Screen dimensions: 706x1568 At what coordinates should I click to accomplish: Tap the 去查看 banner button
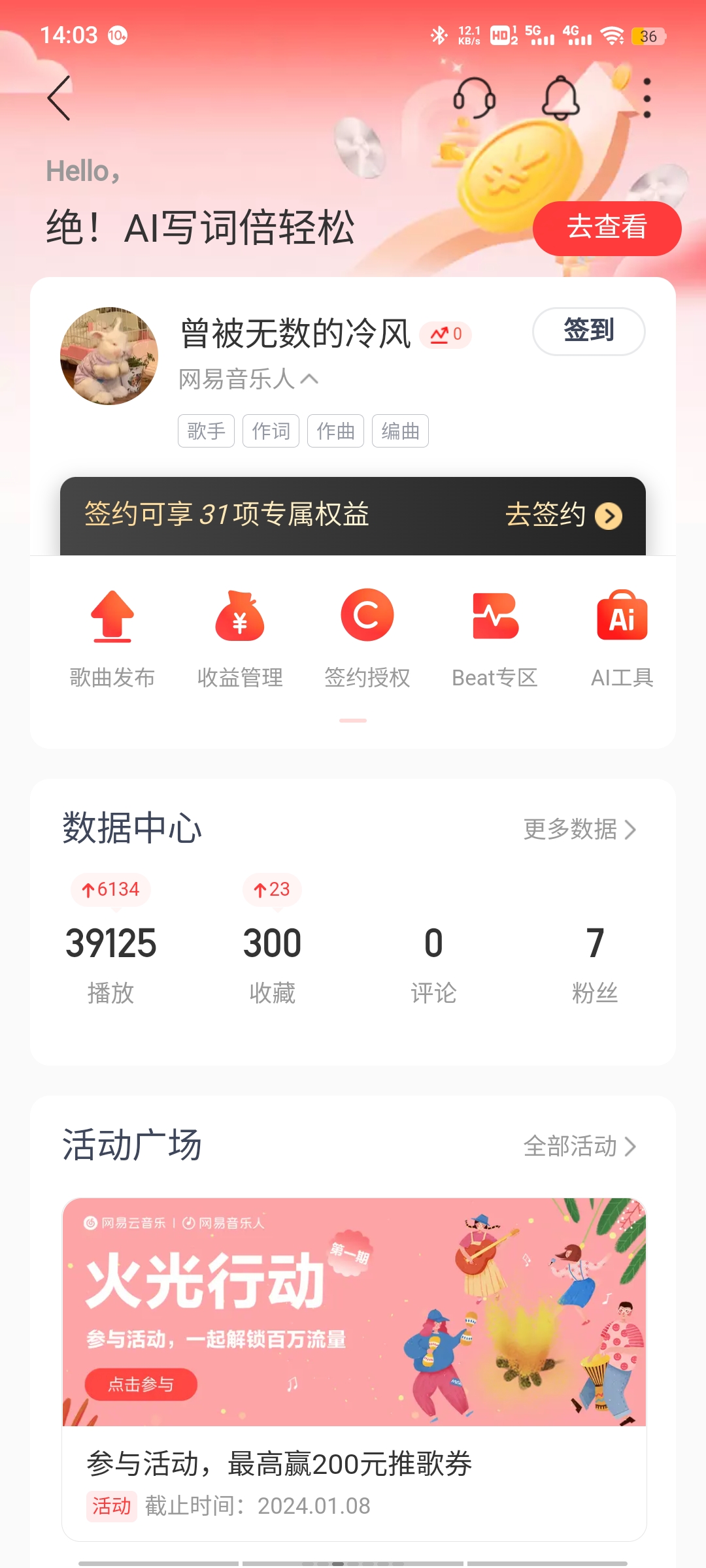tap(607, 228)
